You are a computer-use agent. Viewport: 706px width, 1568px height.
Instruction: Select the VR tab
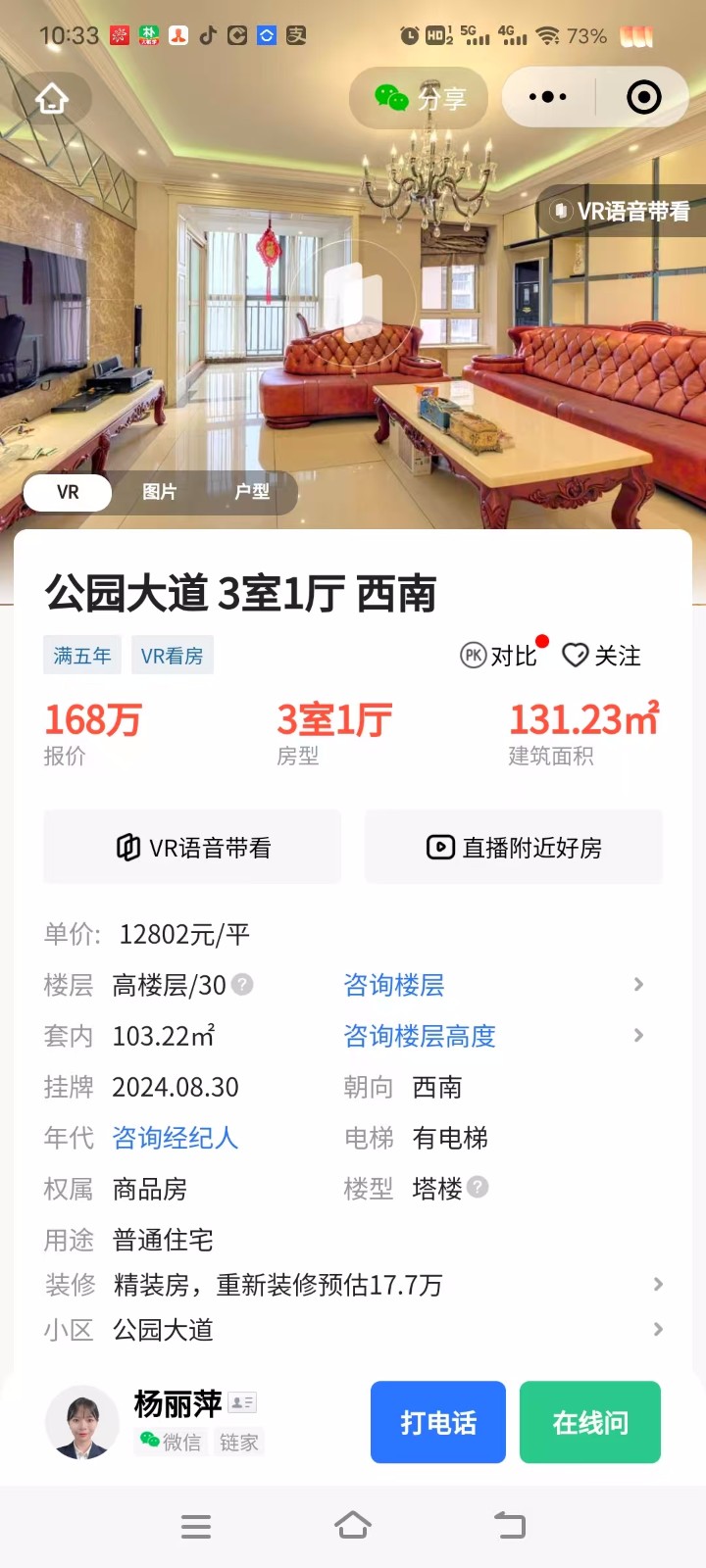[x=68, y=492]
